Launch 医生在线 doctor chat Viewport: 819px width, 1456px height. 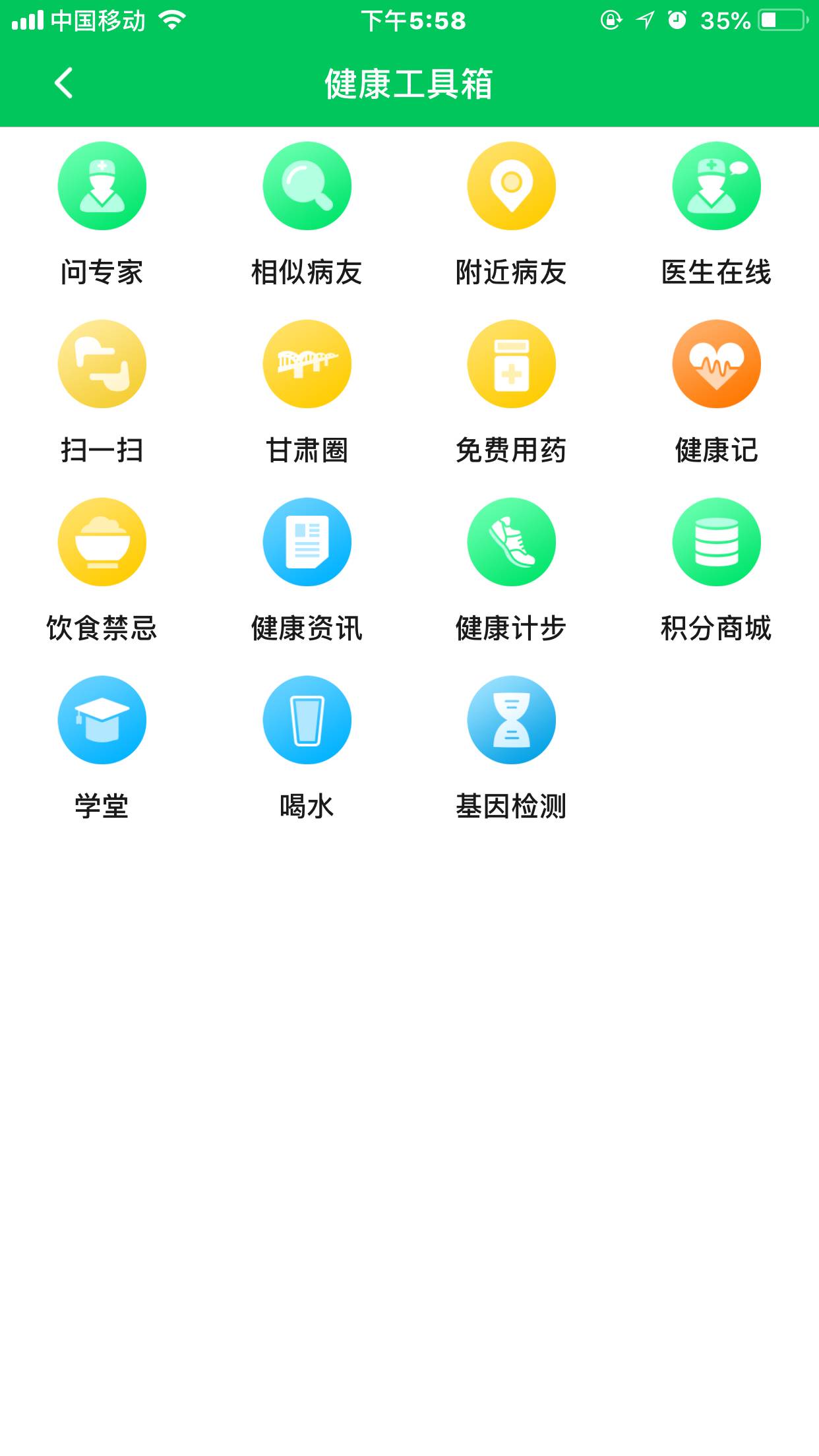click(x=716, y=187)
